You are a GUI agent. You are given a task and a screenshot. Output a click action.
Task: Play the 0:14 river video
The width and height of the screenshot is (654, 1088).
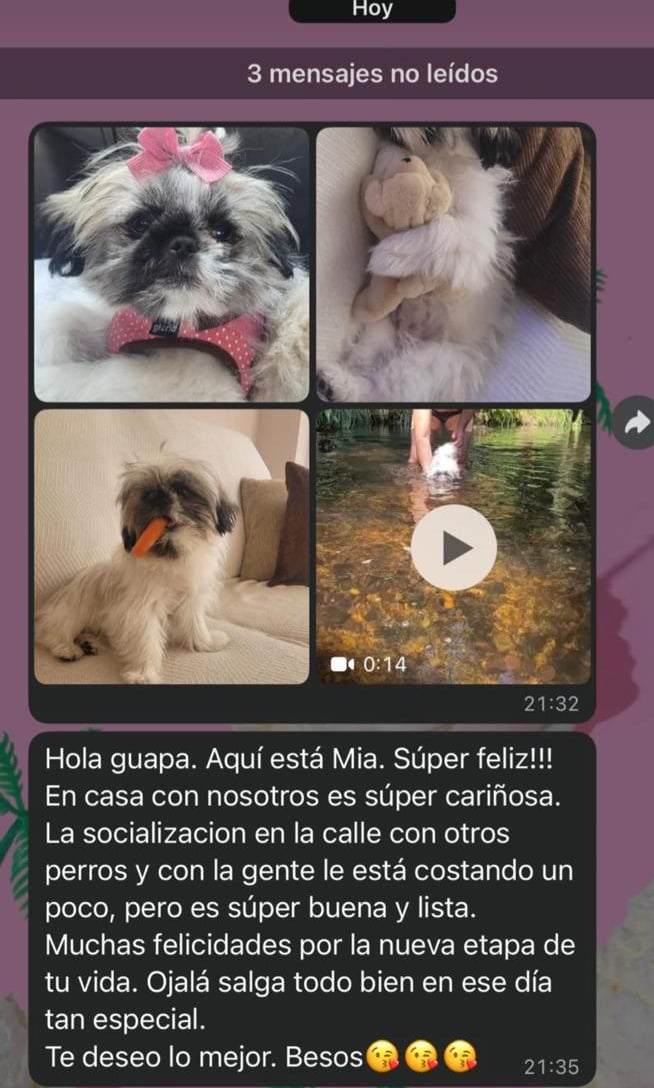click(453, 547)
